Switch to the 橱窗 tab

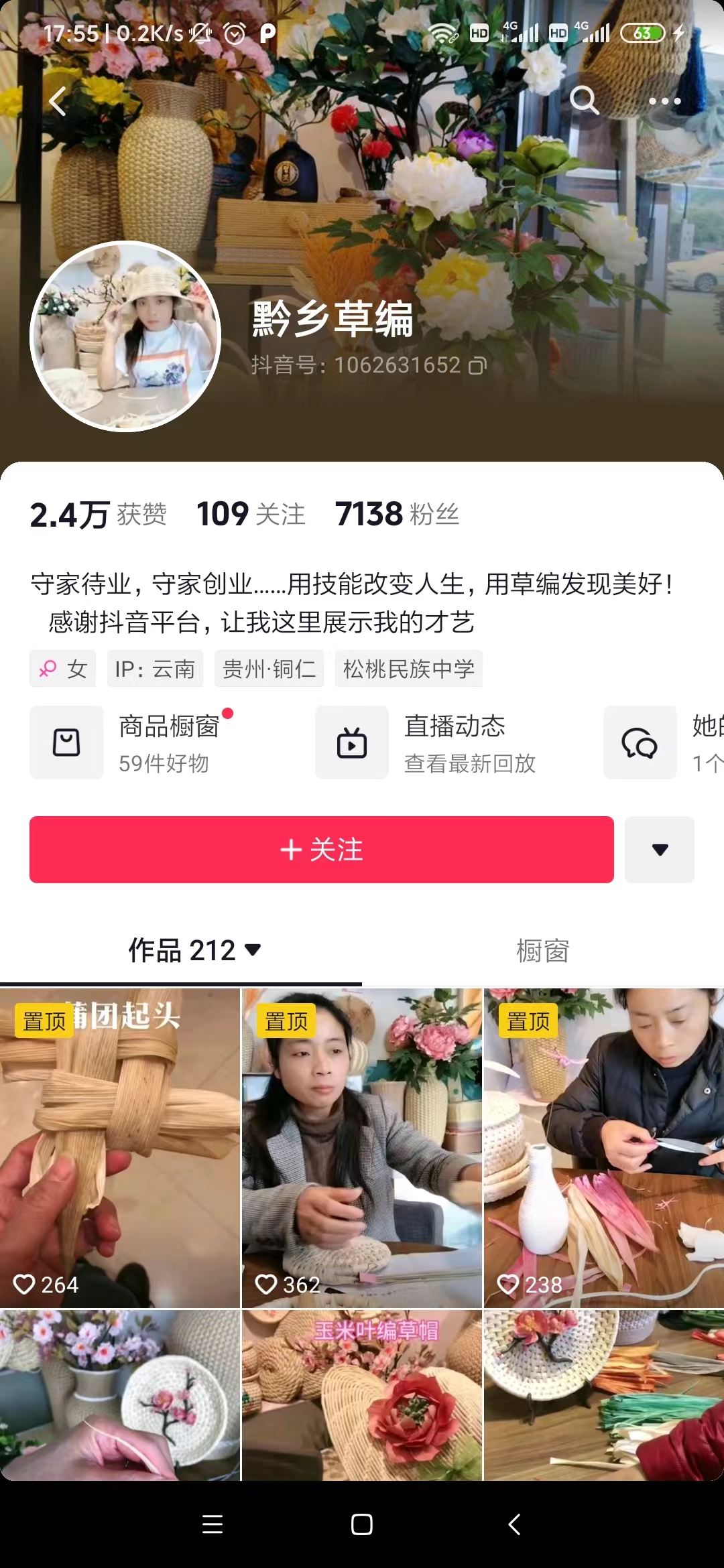coord(542,951)
